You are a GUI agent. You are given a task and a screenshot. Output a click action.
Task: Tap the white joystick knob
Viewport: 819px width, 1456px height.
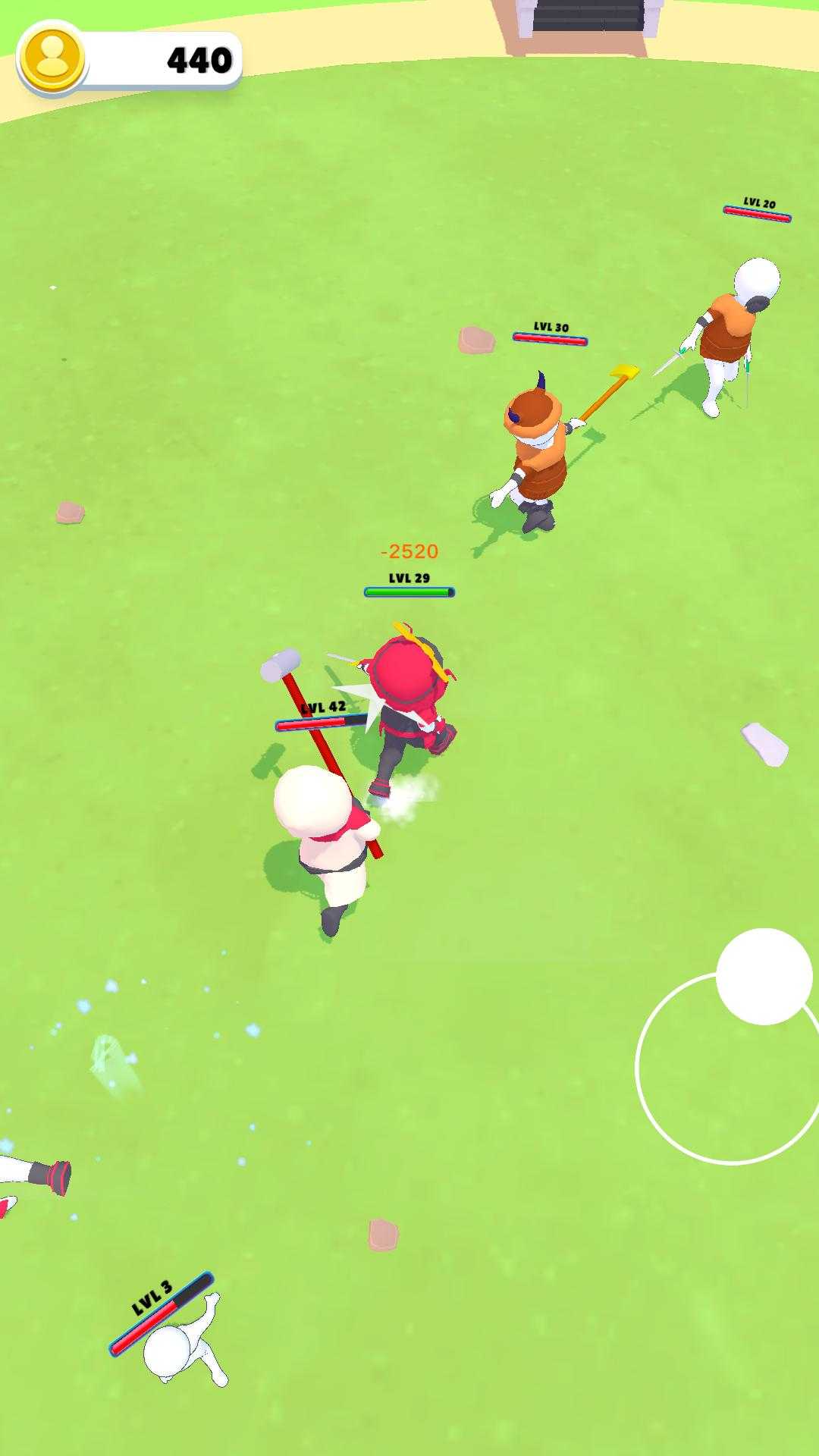pyautogui.click(x=764, y=976)
